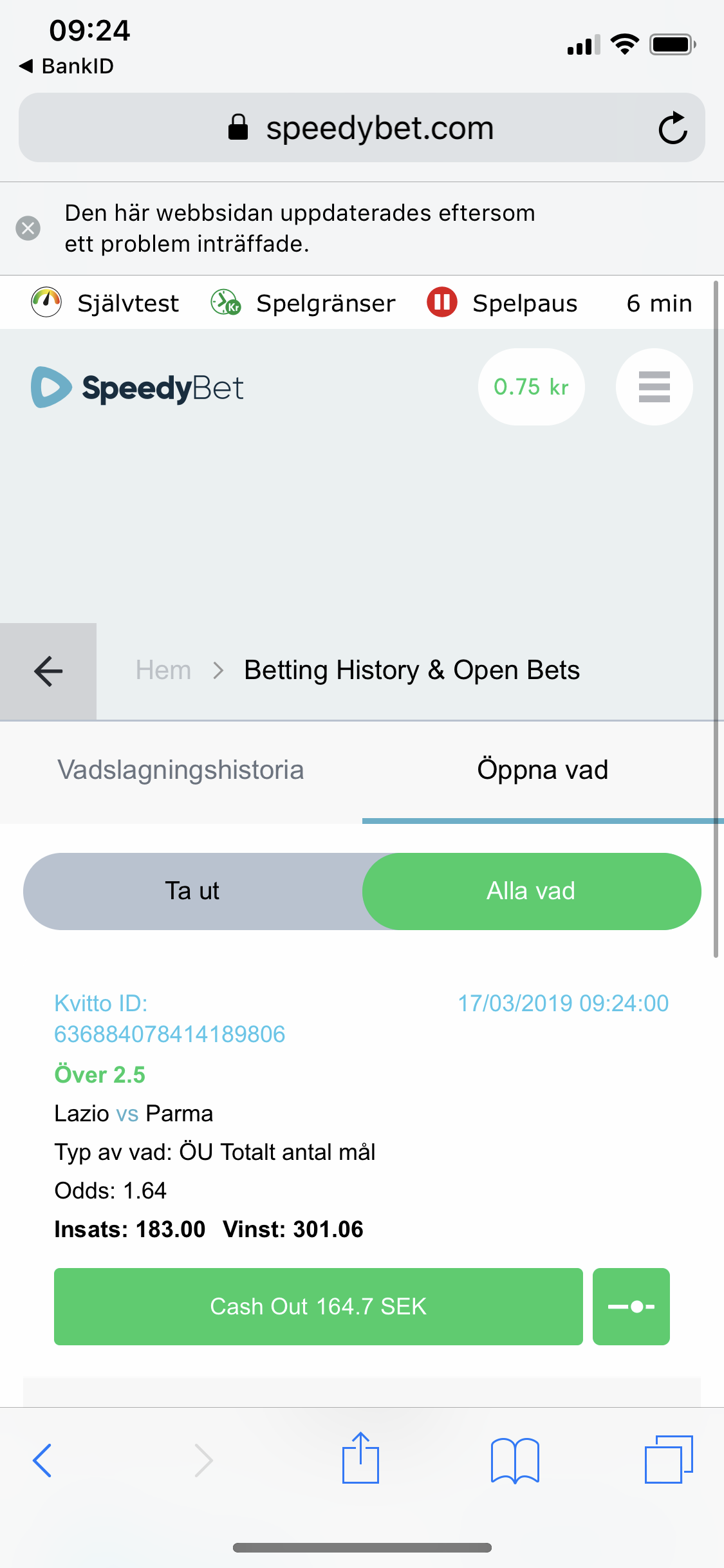The width and height of the screenshot is (724, 1568).
Task: Filter open bets by Ta ut
Action: point(192,891)
